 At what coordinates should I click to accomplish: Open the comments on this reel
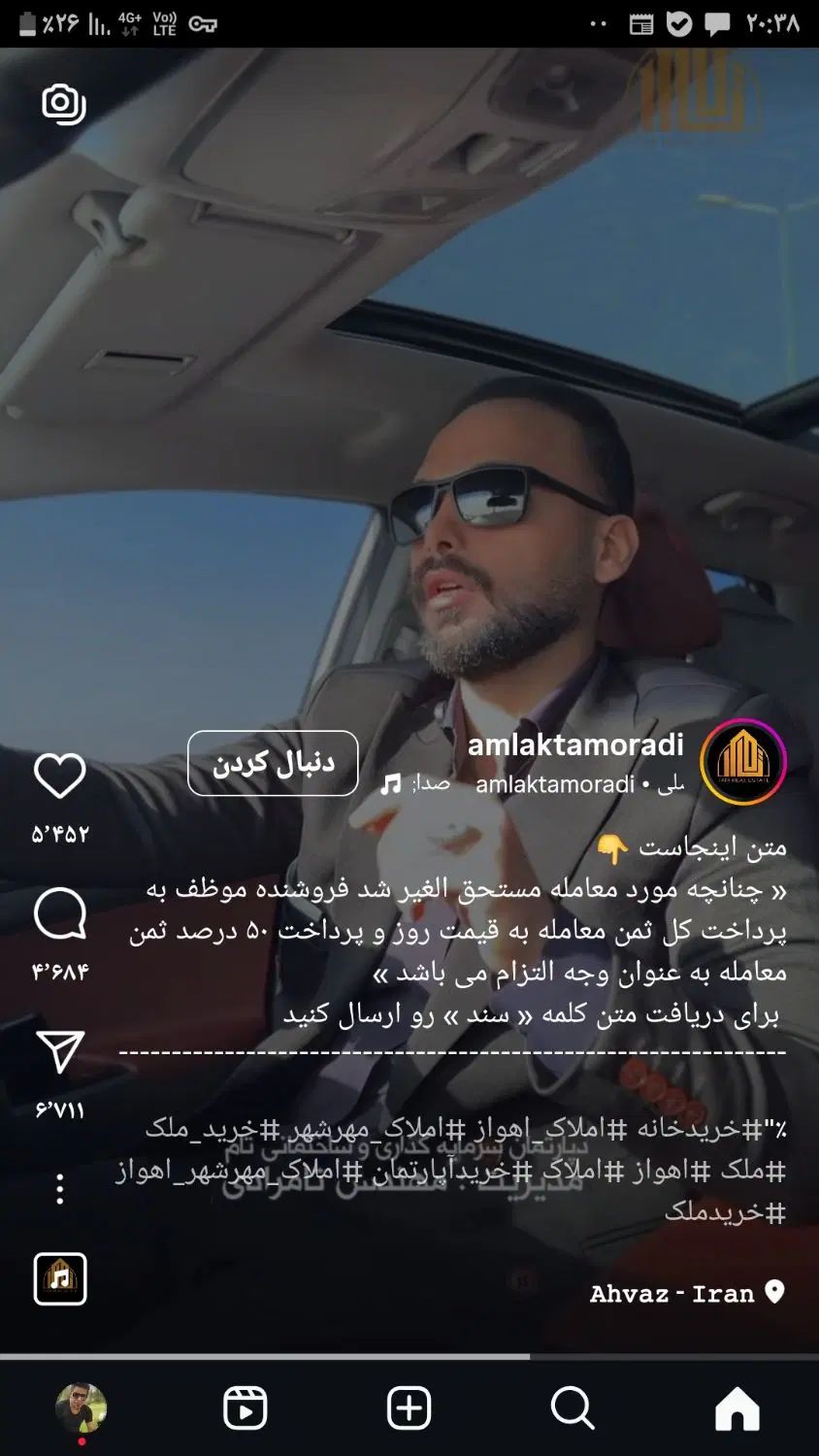[60, 914]
